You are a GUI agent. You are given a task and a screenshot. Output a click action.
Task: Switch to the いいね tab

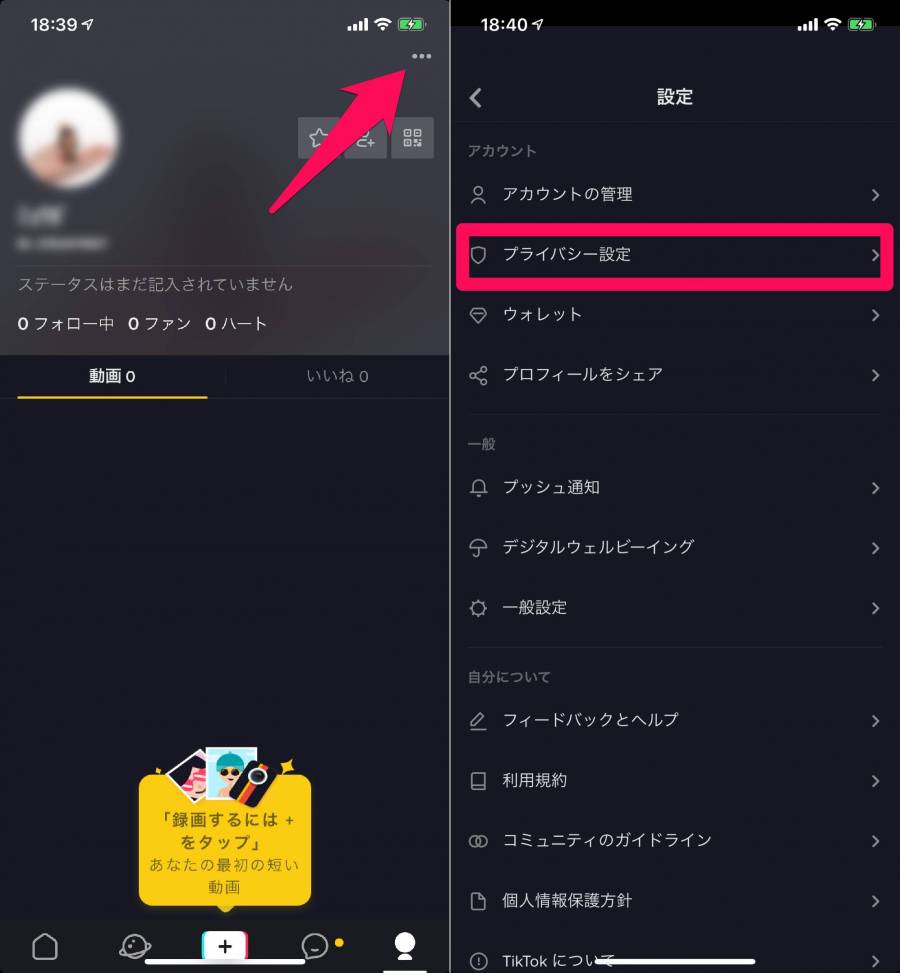(x=337, y=377)
